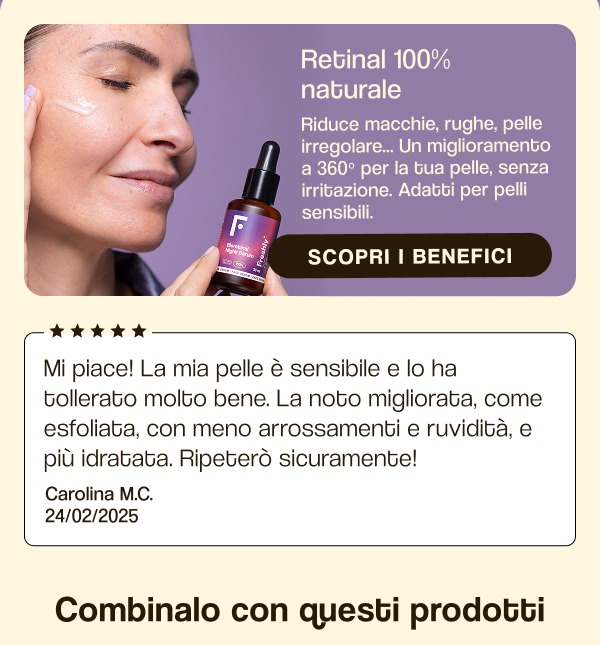Viewport: 600px width, 645px height.
Task: Tap the SCOPRI I BENEFICI button
Action: [410, 256]
